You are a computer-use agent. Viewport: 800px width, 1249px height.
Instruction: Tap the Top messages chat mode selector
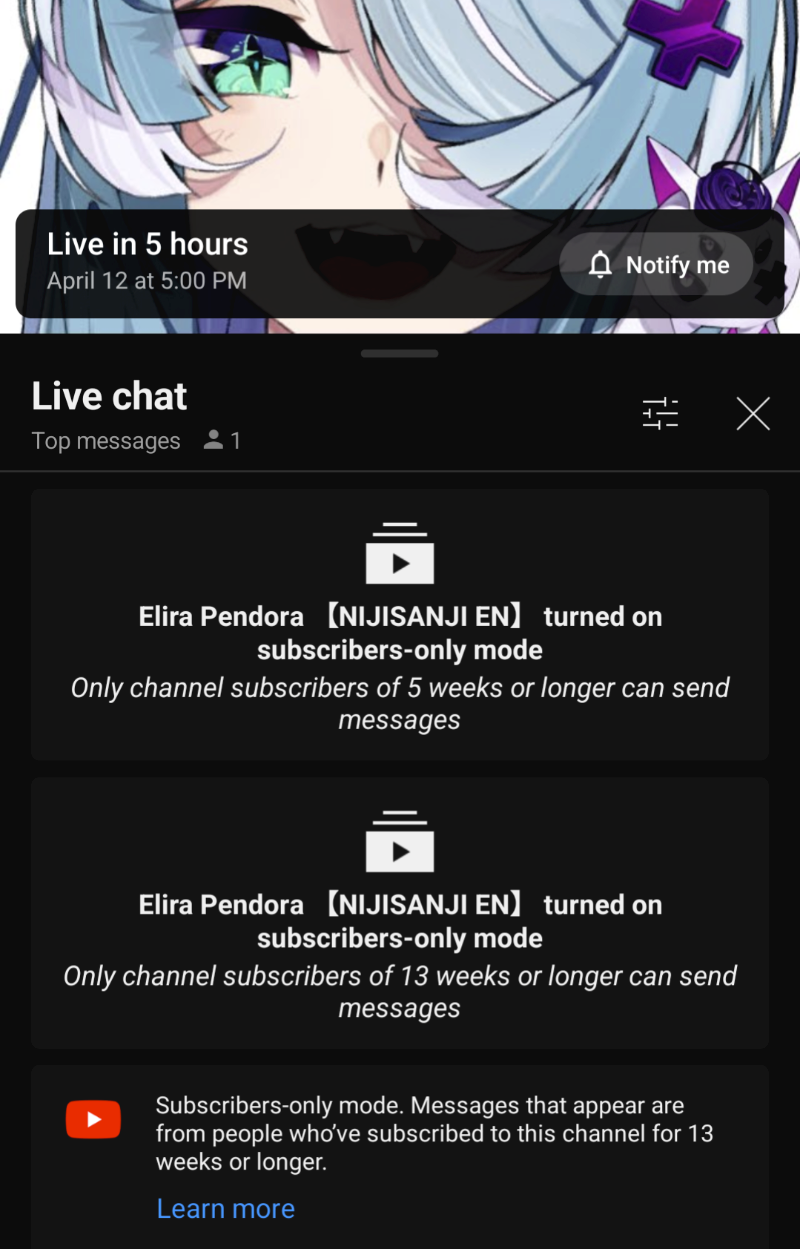106,441
